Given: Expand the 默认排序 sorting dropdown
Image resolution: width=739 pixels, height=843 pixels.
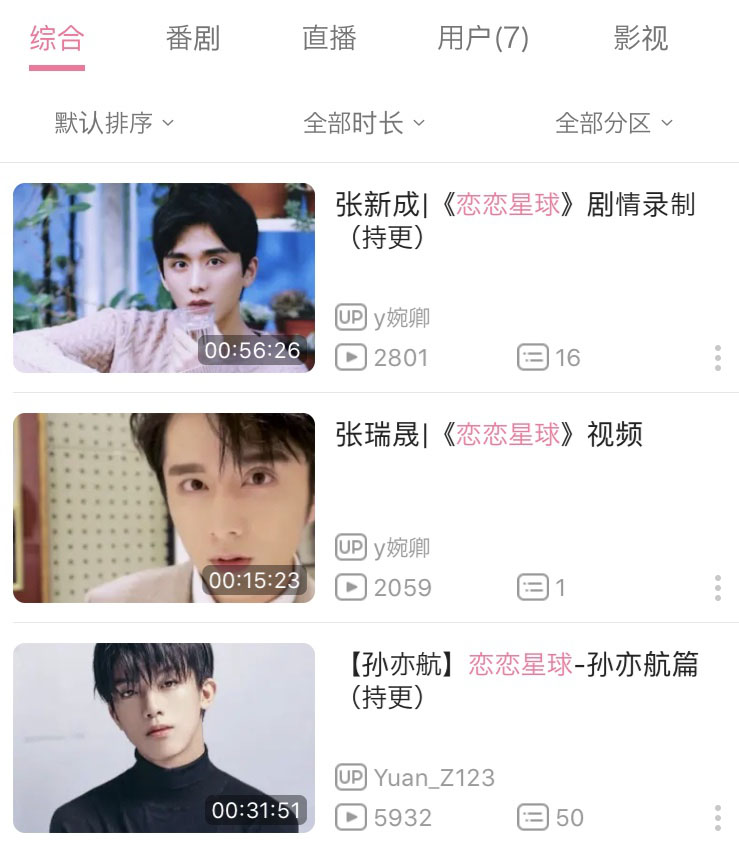Looking at the screenshot, I should click(x=114, y=123).
